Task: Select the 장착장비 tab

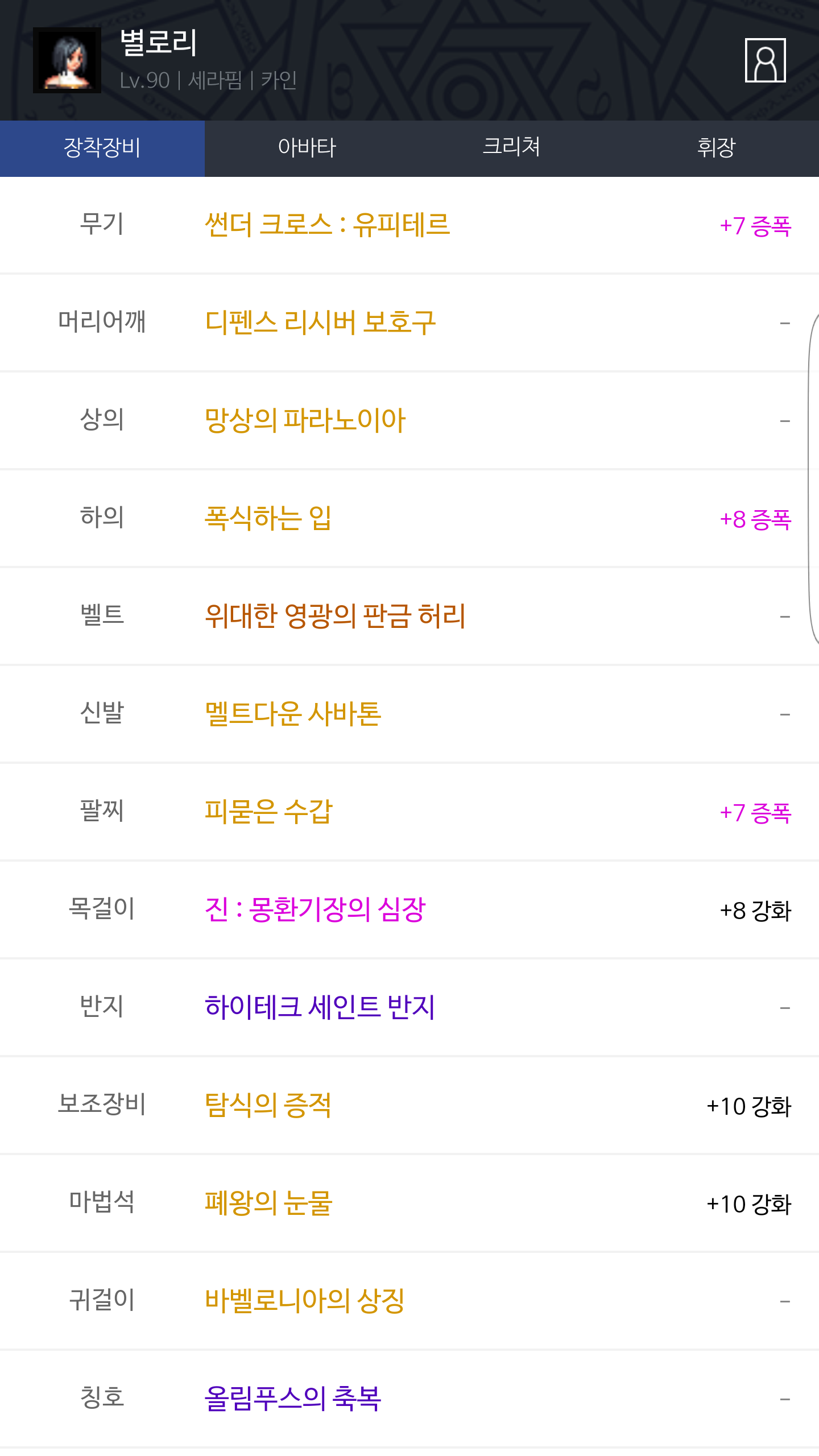Action: 102,148
